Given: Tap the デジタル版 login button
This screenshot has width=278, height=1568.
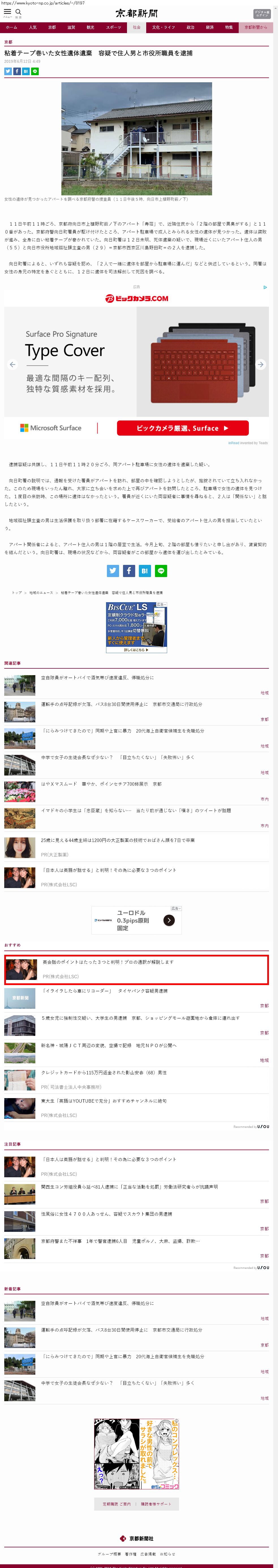Looking at the screenshot, I should 262,13.
